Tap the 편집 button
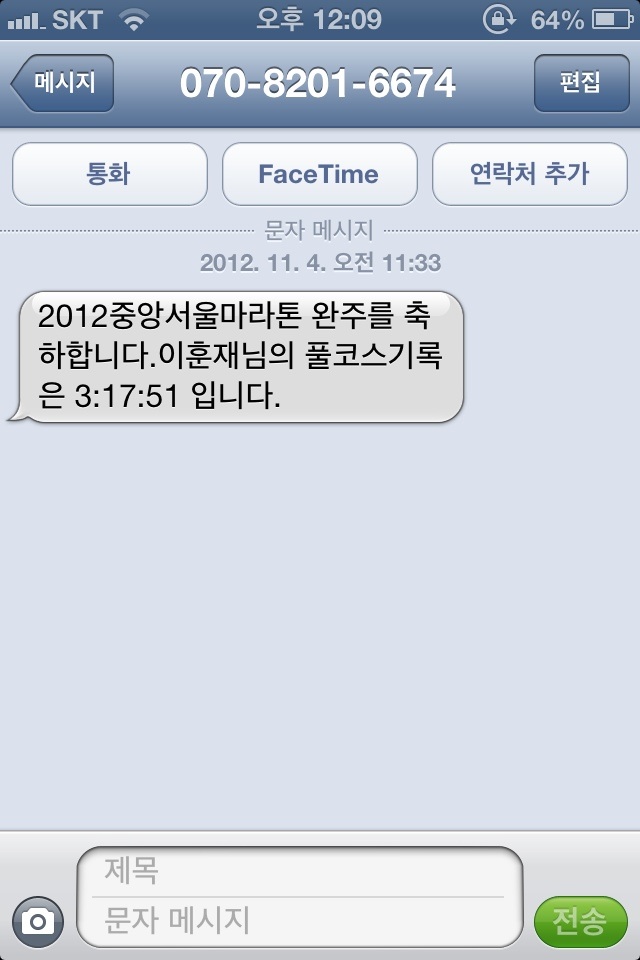Image resolution: width=640 pixels, height=960 pixels. [x=580, y=83]
